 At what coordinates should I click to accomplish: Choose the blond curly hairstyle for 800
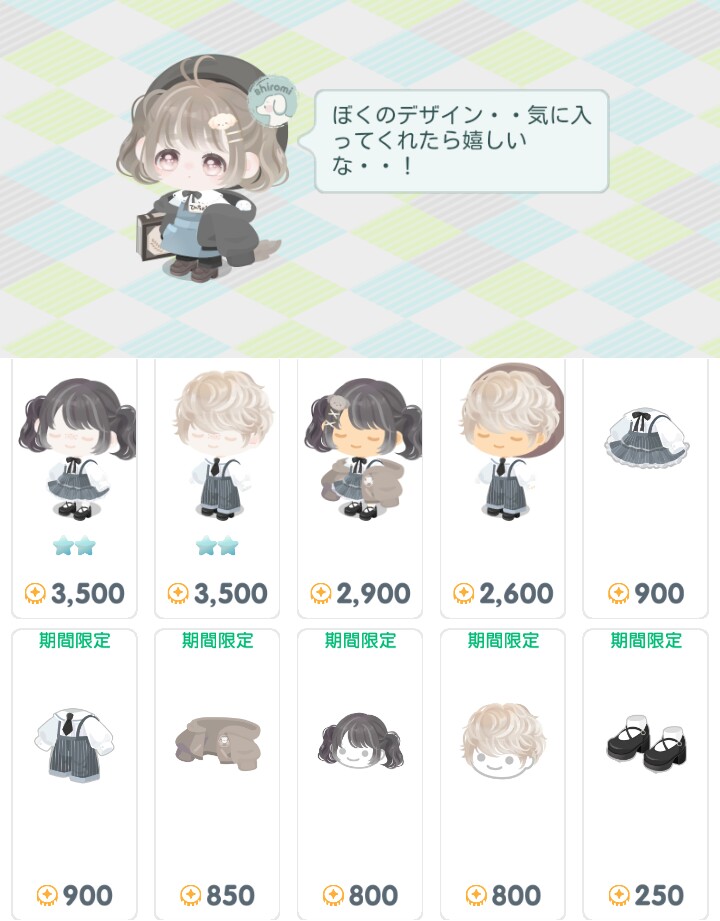[504, 745]
